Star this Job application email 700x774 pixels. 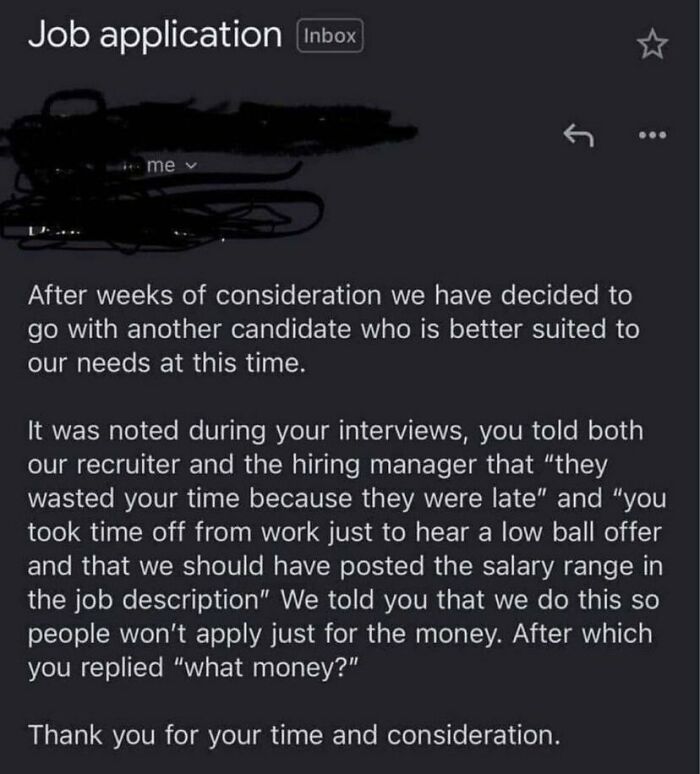(x=652, y=43)
